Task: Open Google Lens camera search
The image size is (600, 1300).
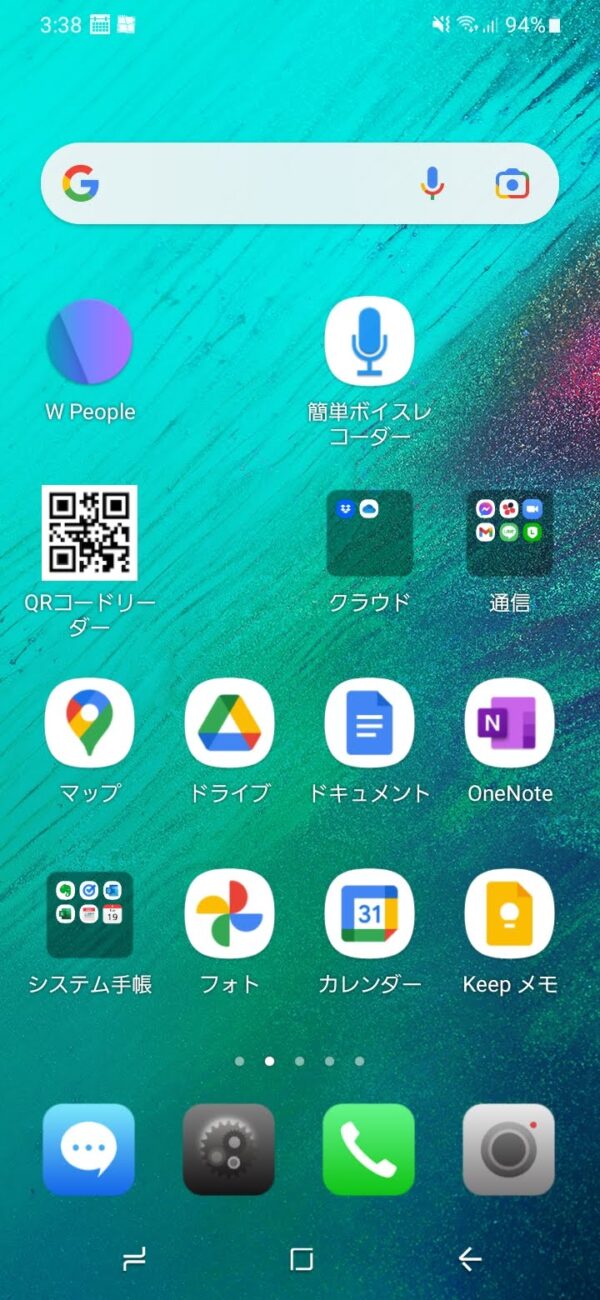Action: pyautogui.click(x=512, y=184)
